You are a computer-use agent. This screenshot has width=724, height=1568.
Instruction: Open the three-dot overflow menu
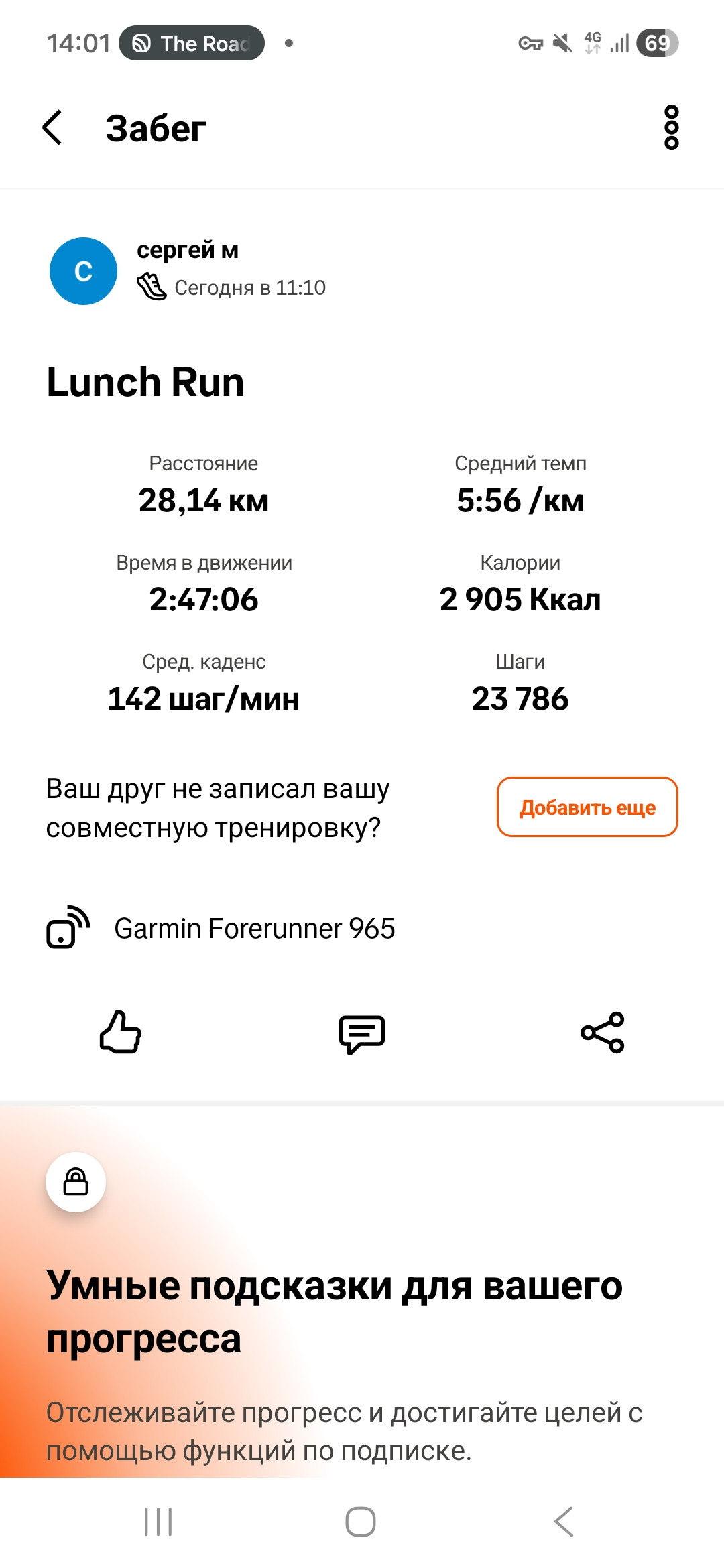[671, 127]
